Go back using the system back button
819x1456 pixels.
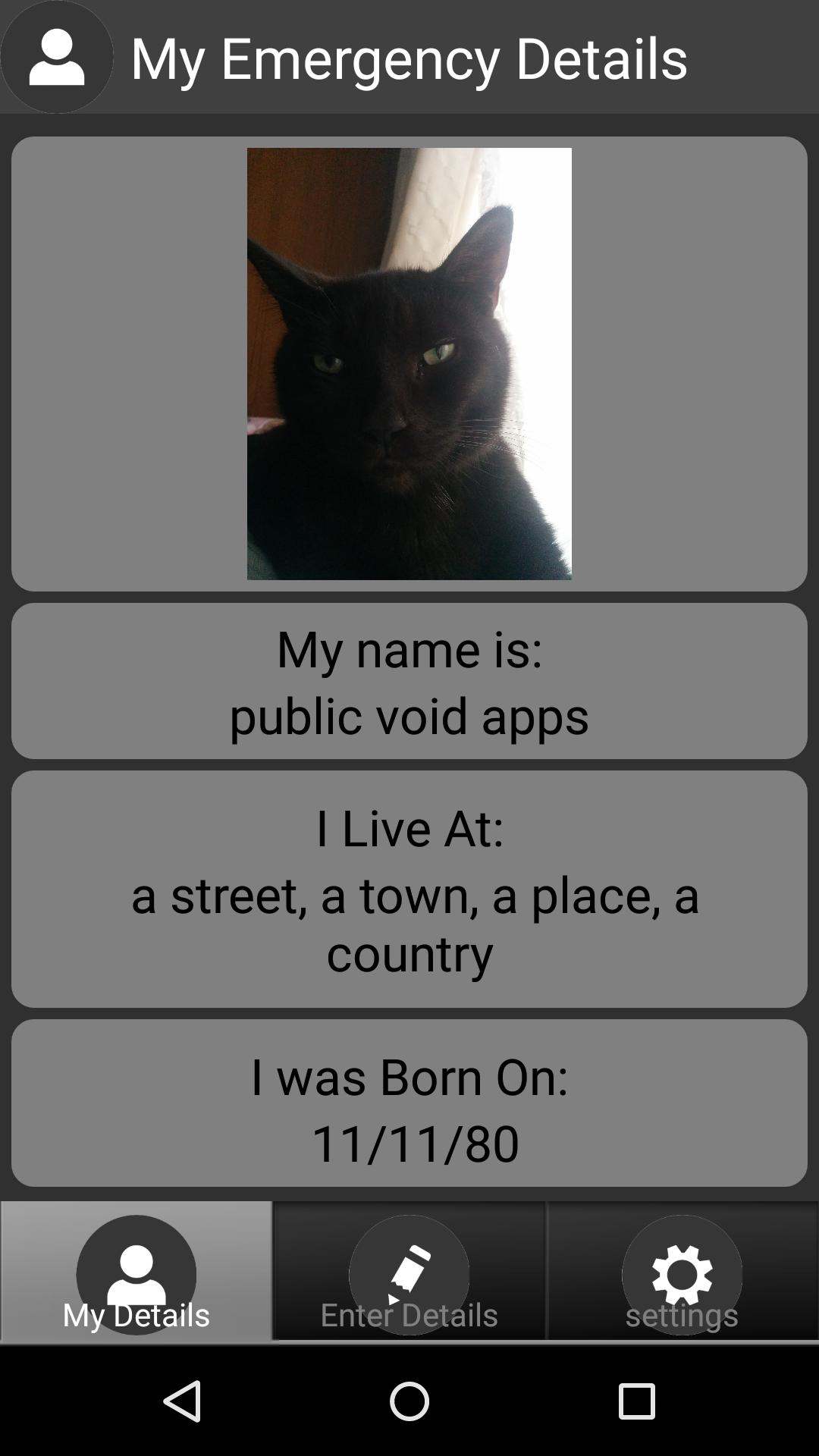click(183, 1401)
